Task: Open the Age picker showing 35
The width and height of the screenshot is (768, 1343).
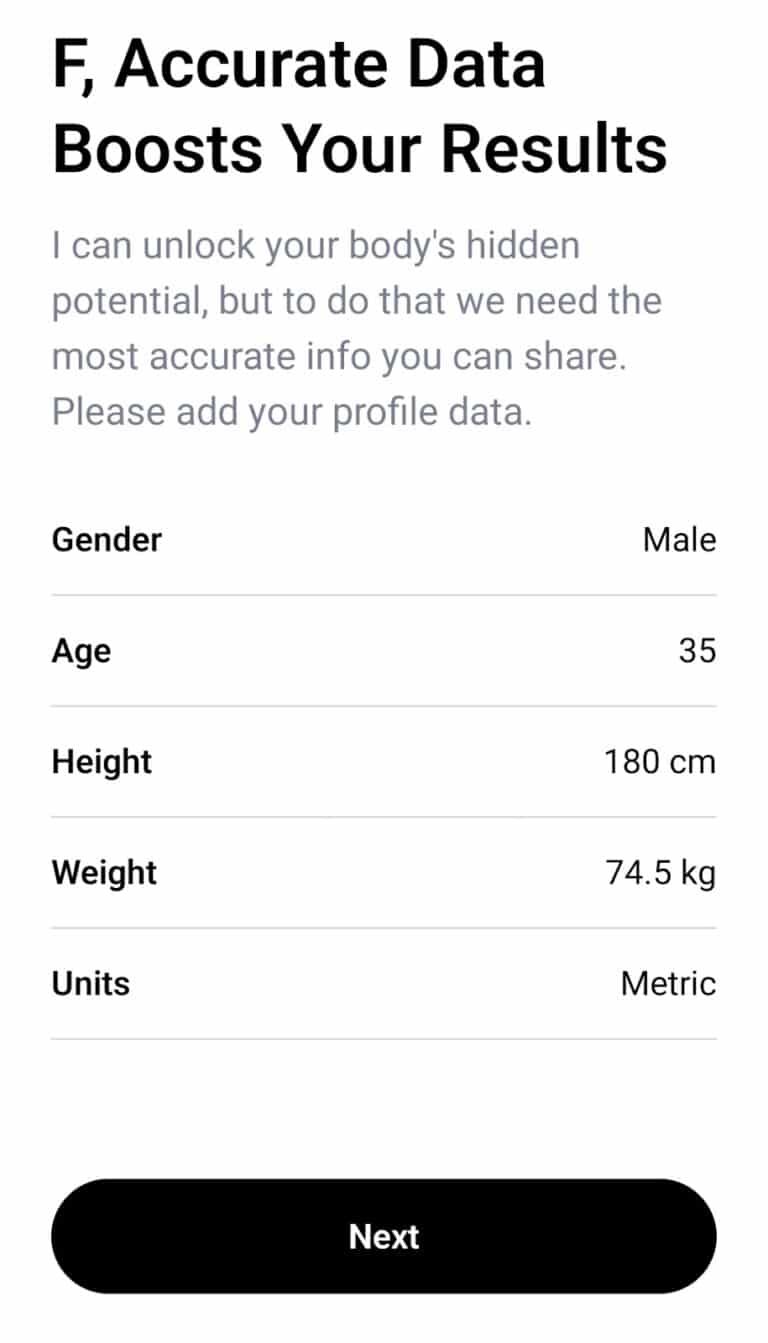Action: click(x=384, y=651)
